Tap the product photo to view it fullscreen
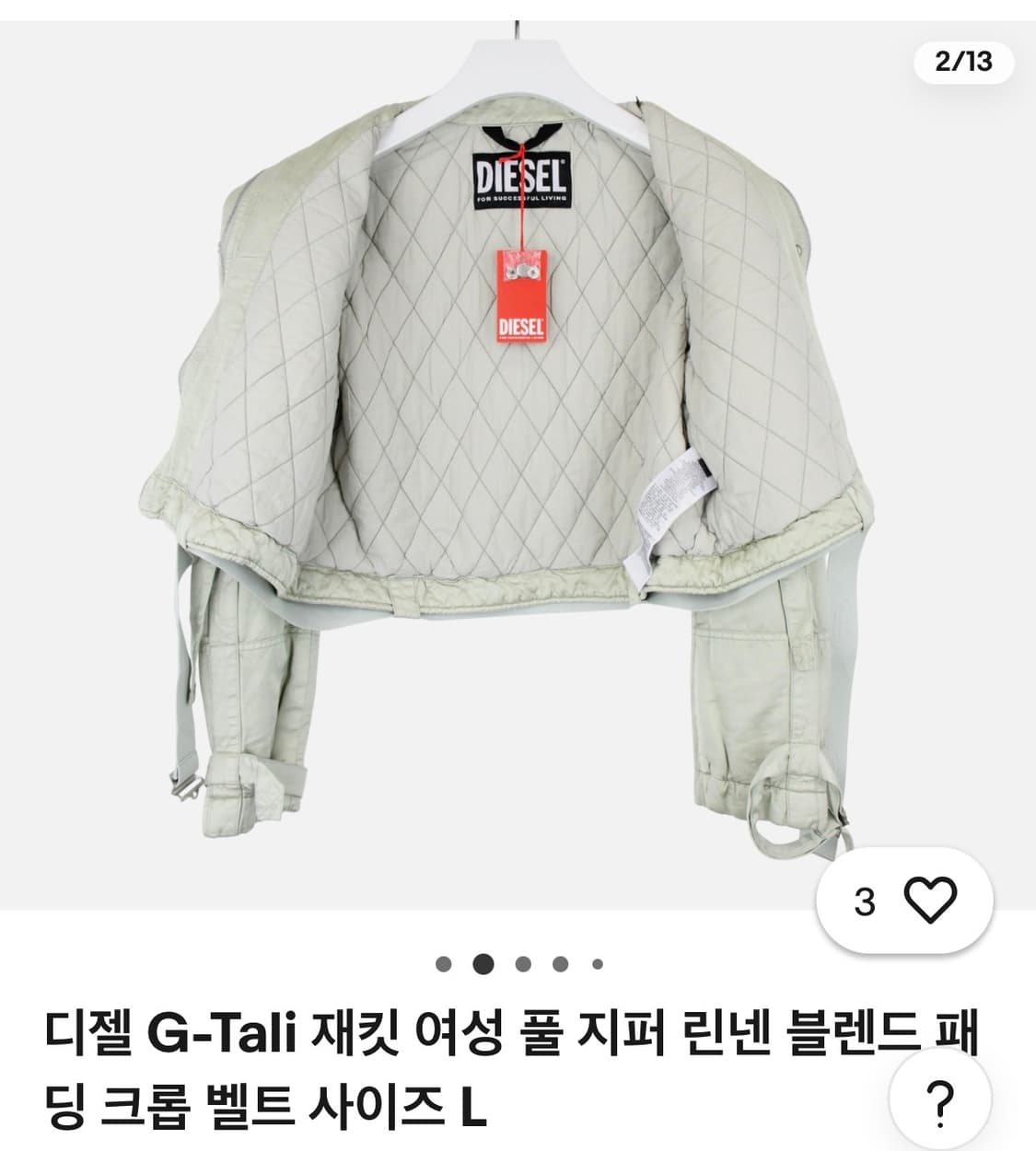Screen dimensions: 1036x1151 click(518, 442)
